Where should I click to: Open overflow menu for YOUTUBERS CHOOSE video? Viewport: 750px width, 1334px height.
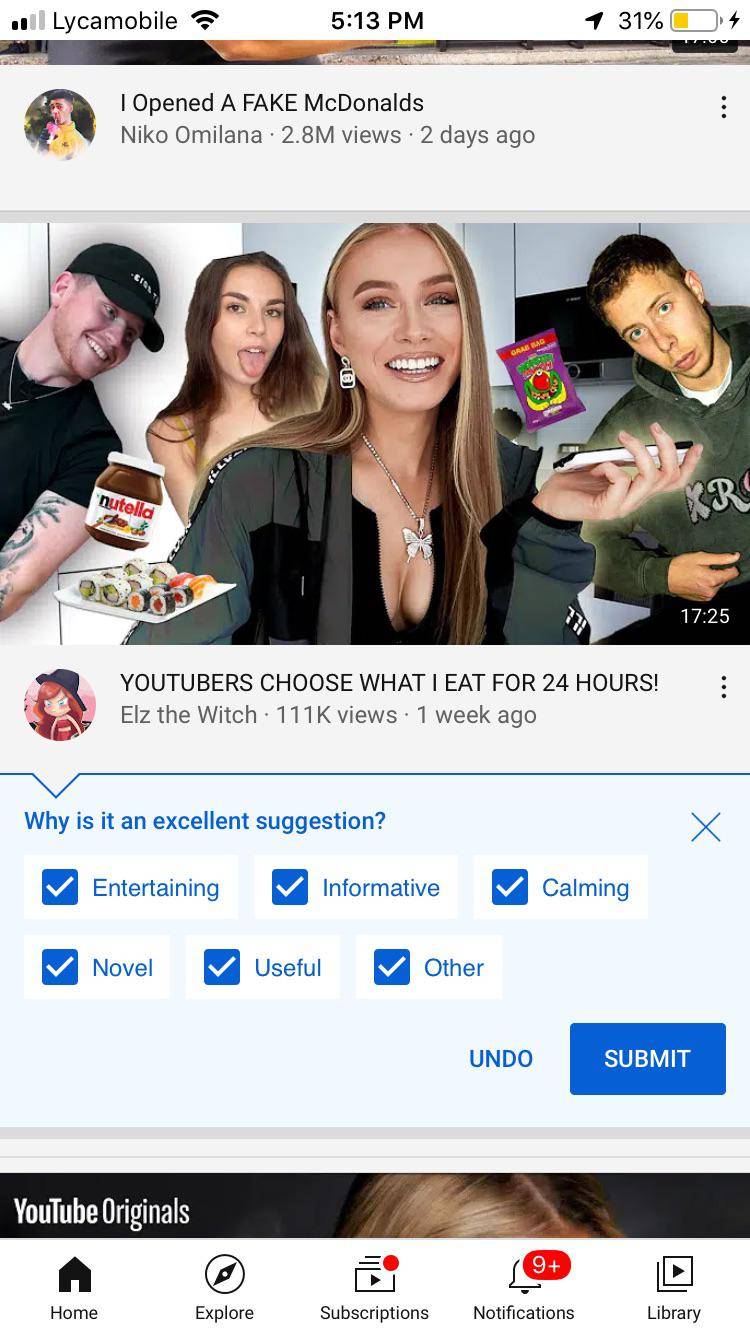click(723, 687)
